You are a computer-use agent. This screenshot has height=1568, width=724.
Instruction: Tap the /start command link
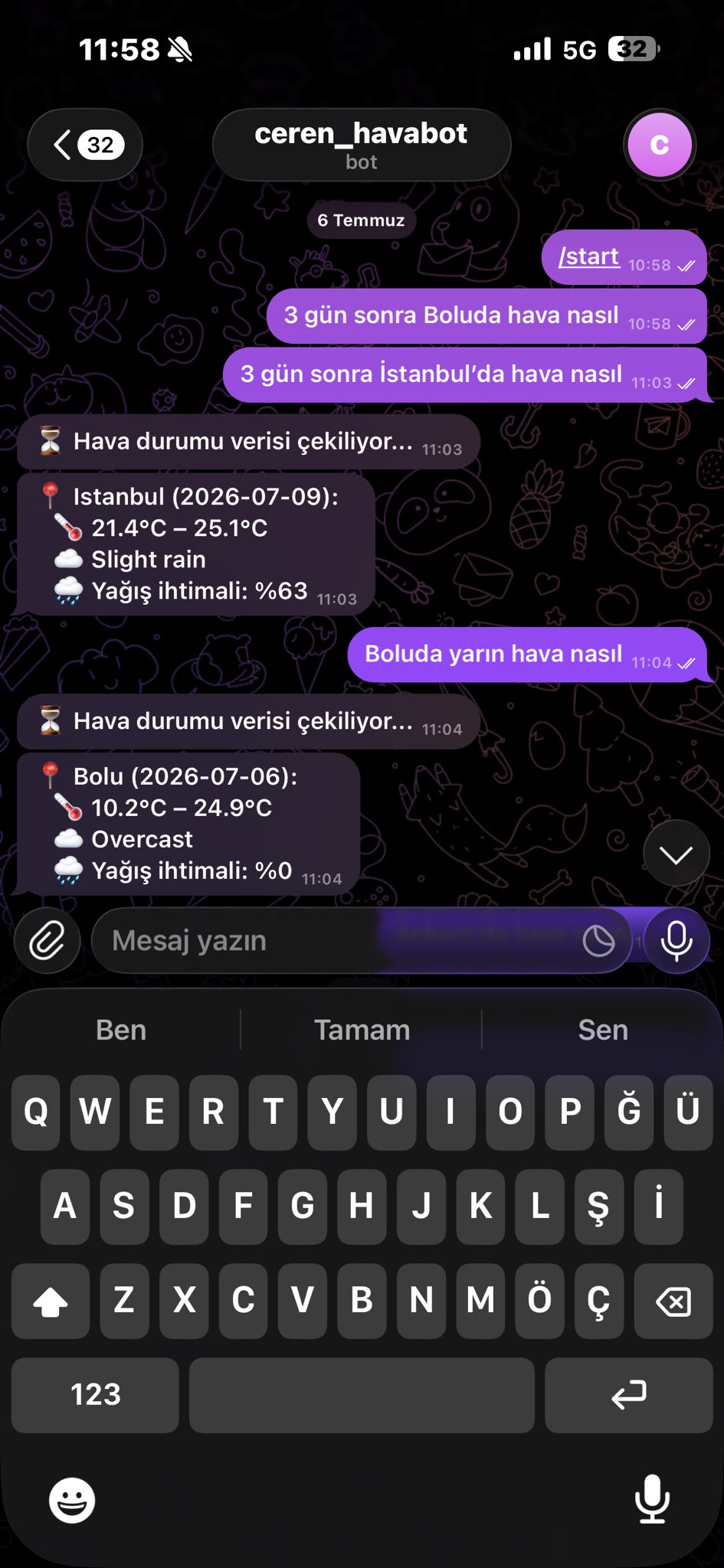coord(588,256)
